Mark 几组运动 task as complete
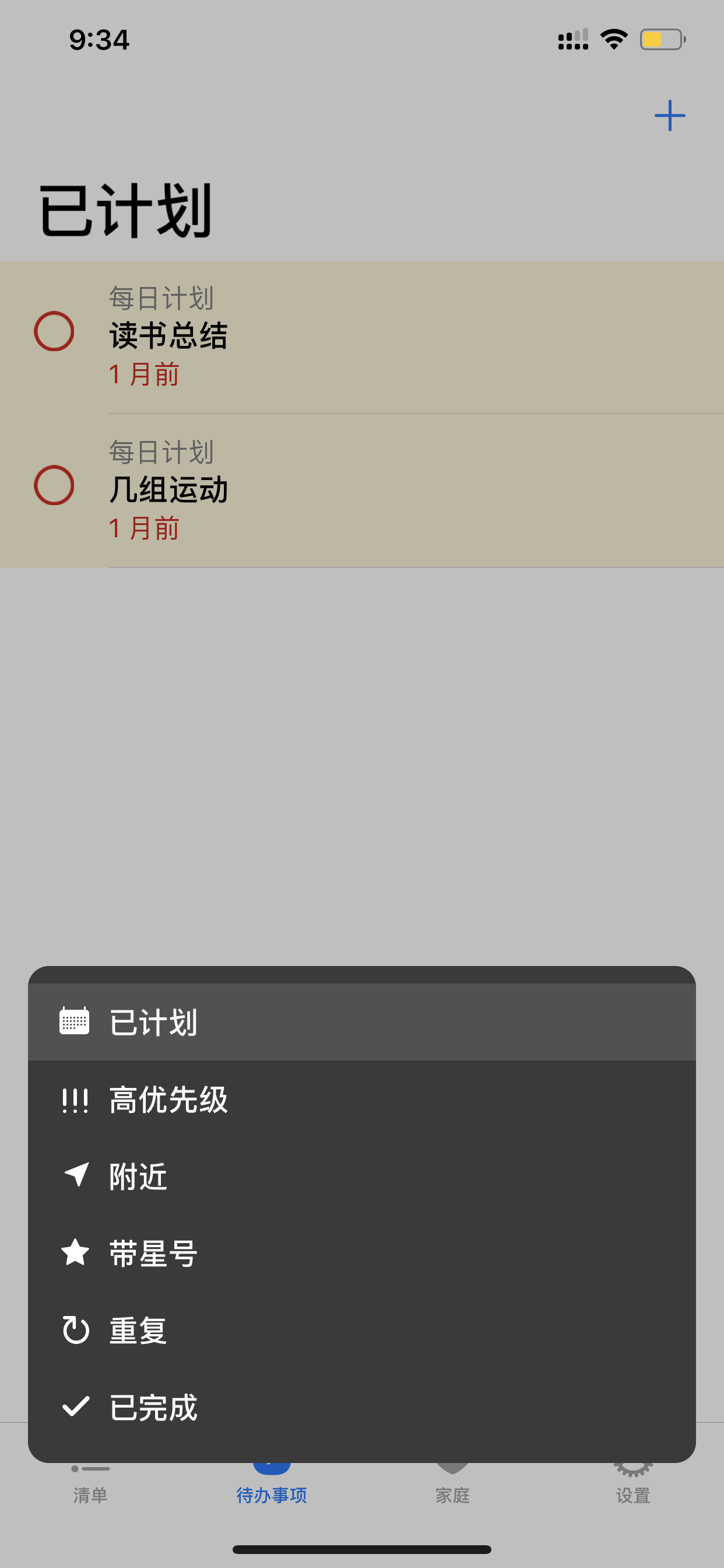 (54, 485)
